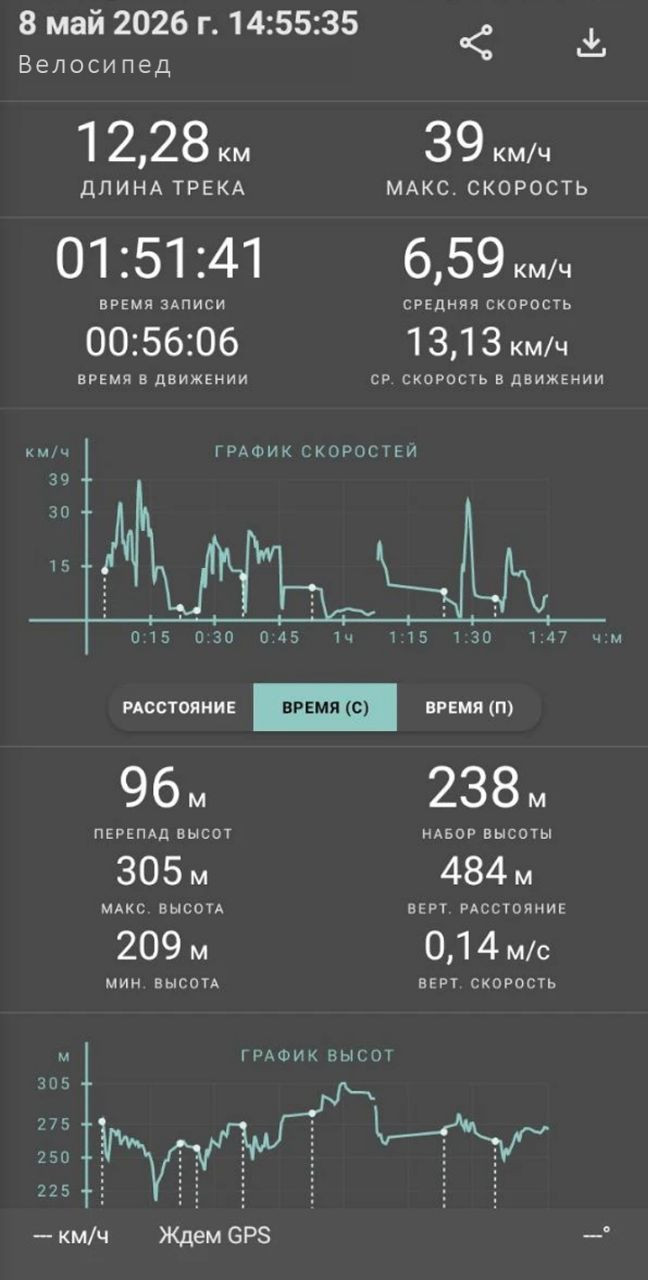Switch chart to Расстояние
The image size is (648, 1280).
[x=180, y=708]
